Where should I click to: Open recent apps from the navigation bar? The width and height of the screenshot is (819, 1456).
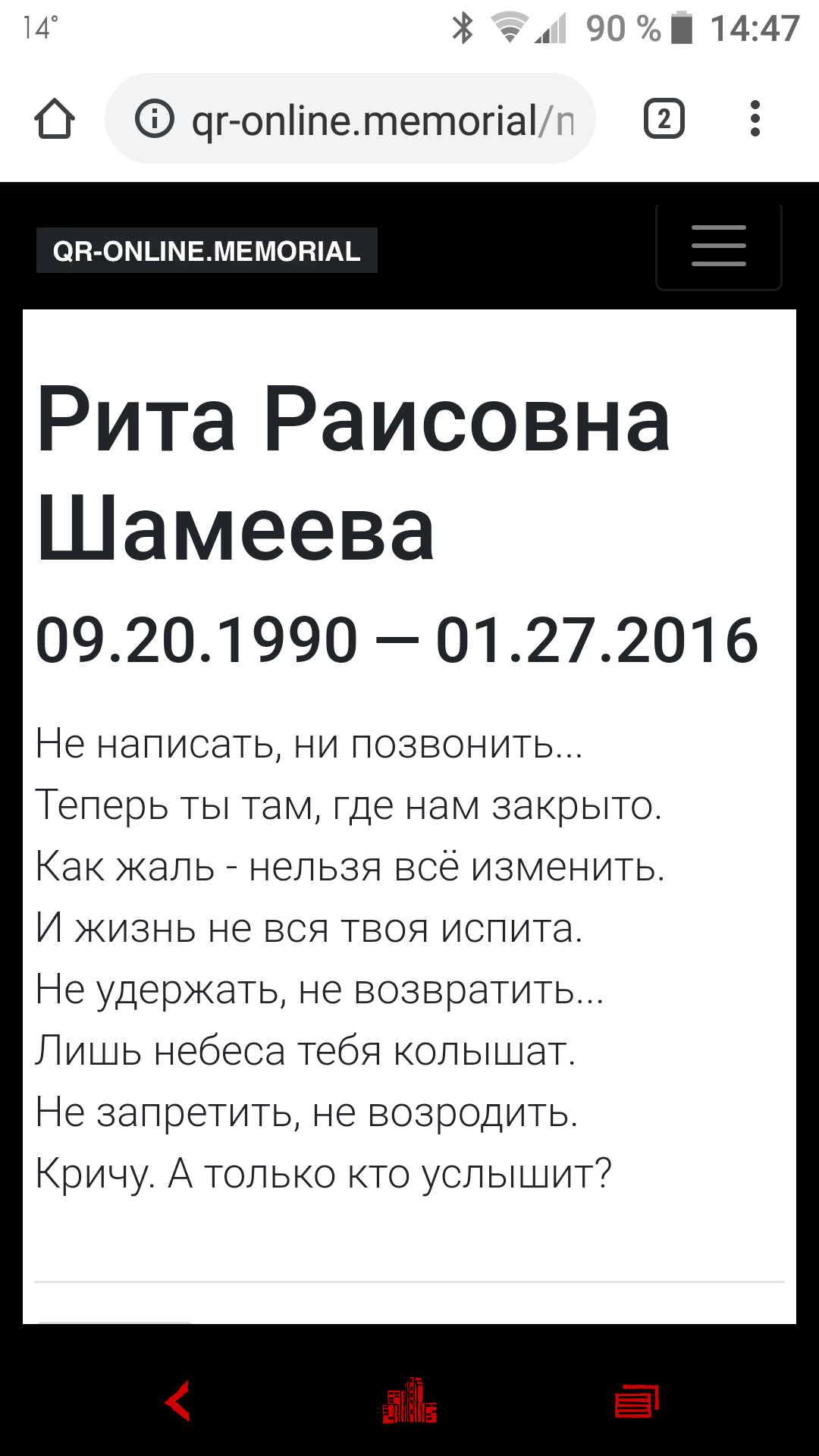[x=637, y=1401]
